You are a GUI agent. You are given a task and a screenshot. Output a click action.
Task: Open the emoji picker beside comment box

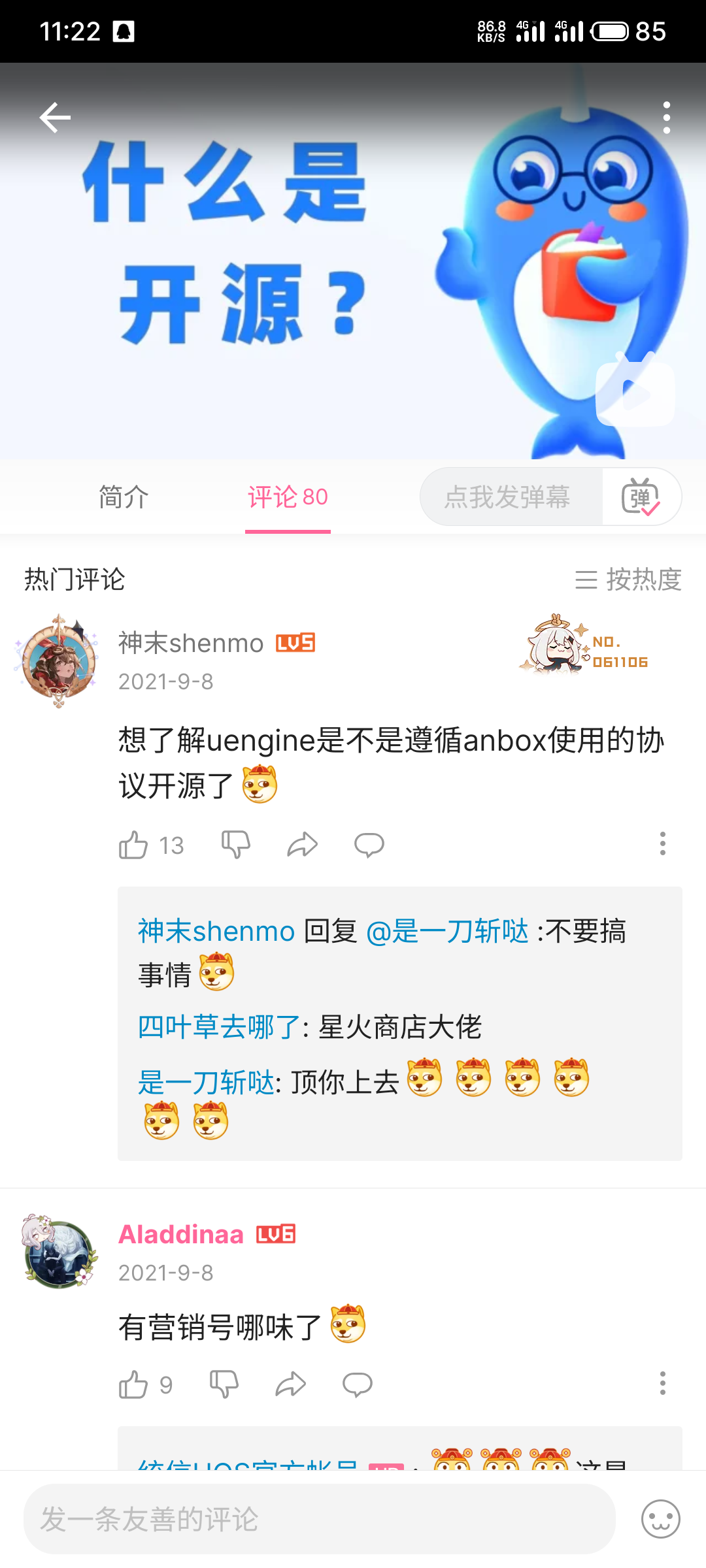click(660, 1519)
